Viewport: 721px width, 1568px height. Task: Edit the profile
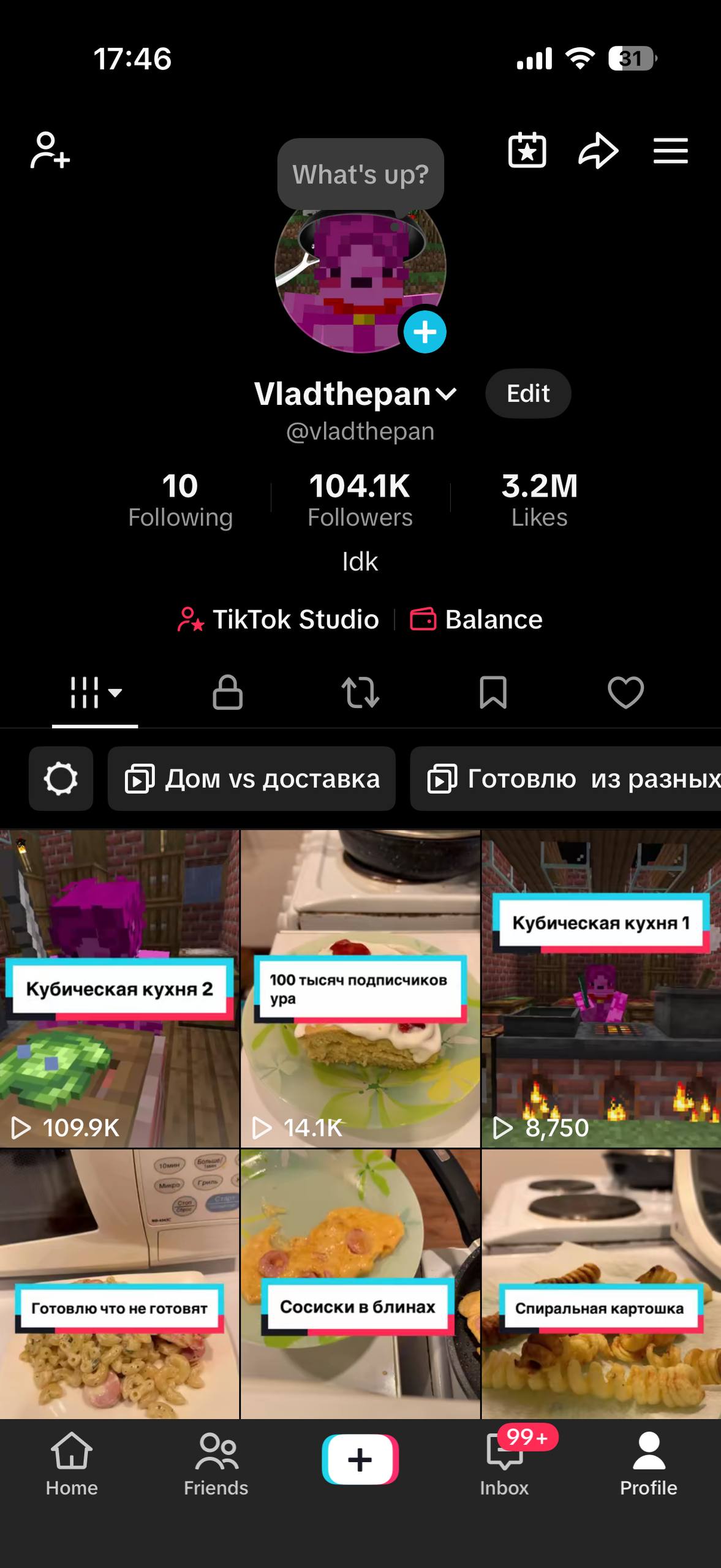click(x=528, y=394)
